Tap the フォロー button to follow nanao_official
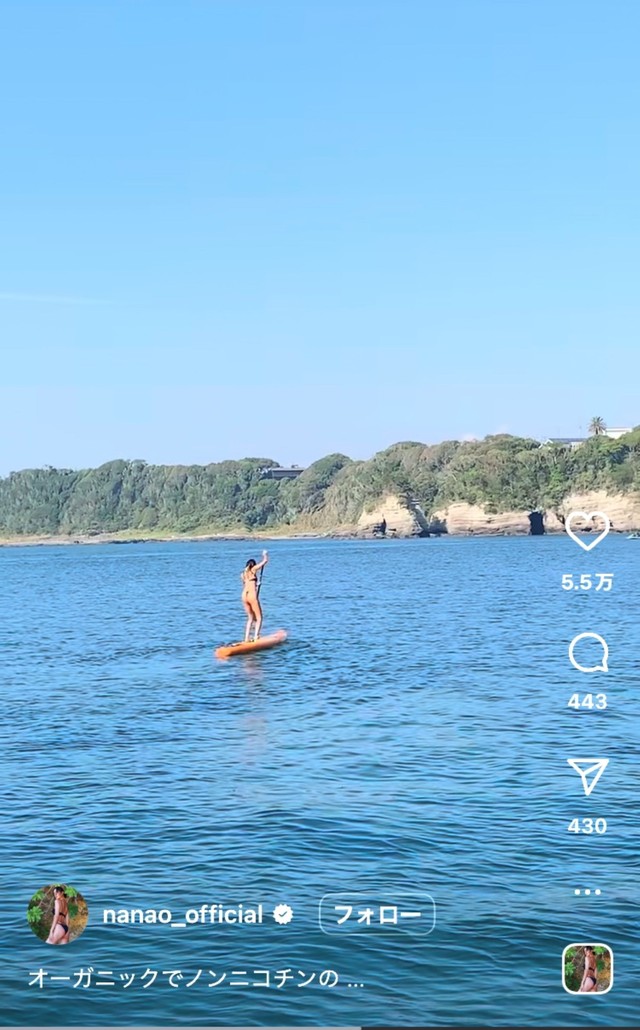Viewport: 640px width, 1030px height. coord(377,914)
